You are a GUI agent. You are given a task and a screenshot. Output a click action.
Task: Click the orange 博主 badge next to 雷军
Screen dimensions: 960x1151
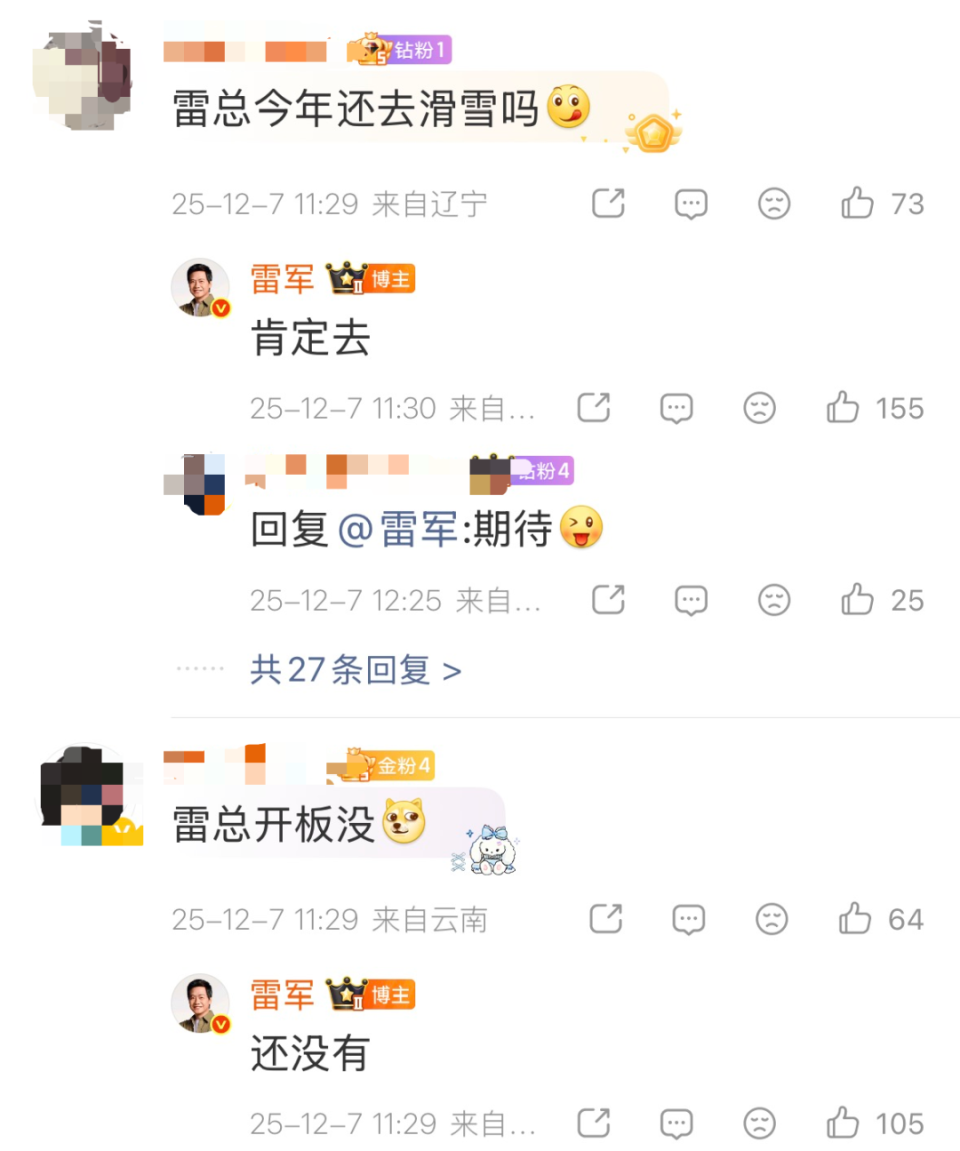[x=390, y=279]
